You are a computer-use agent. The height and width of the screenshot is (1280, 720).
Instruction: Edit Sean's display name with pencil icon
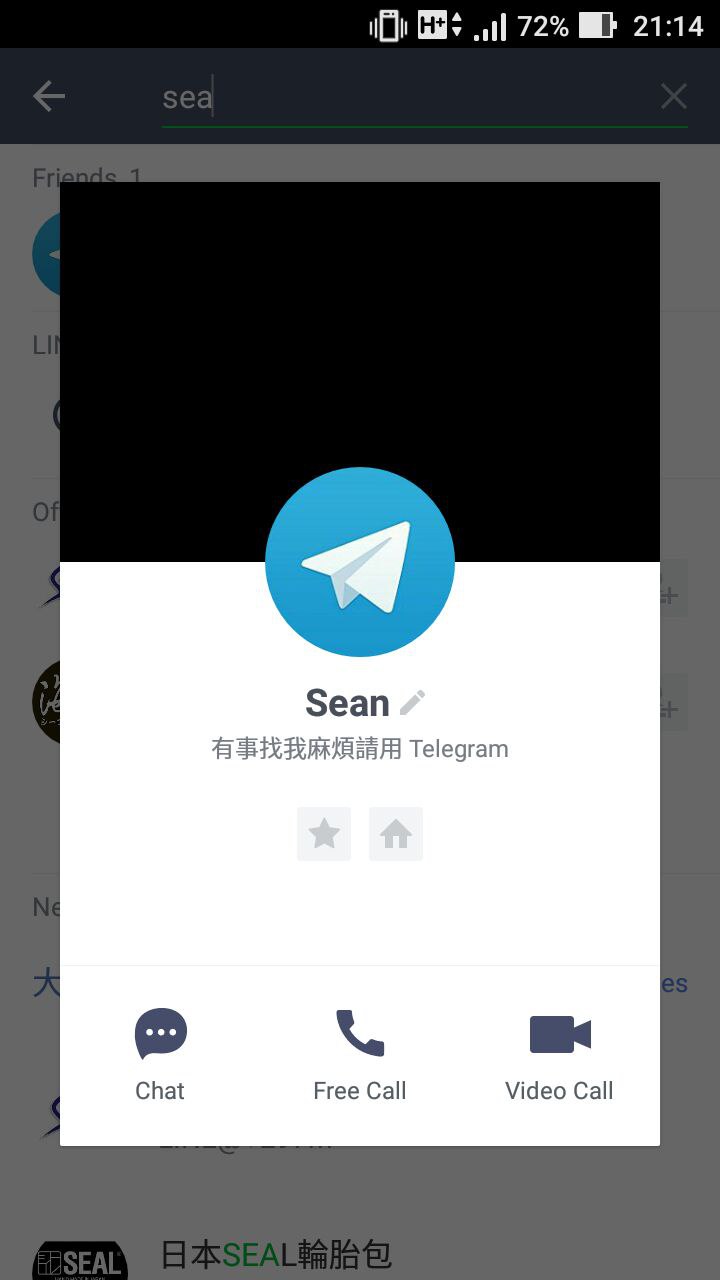coord(412,703)
